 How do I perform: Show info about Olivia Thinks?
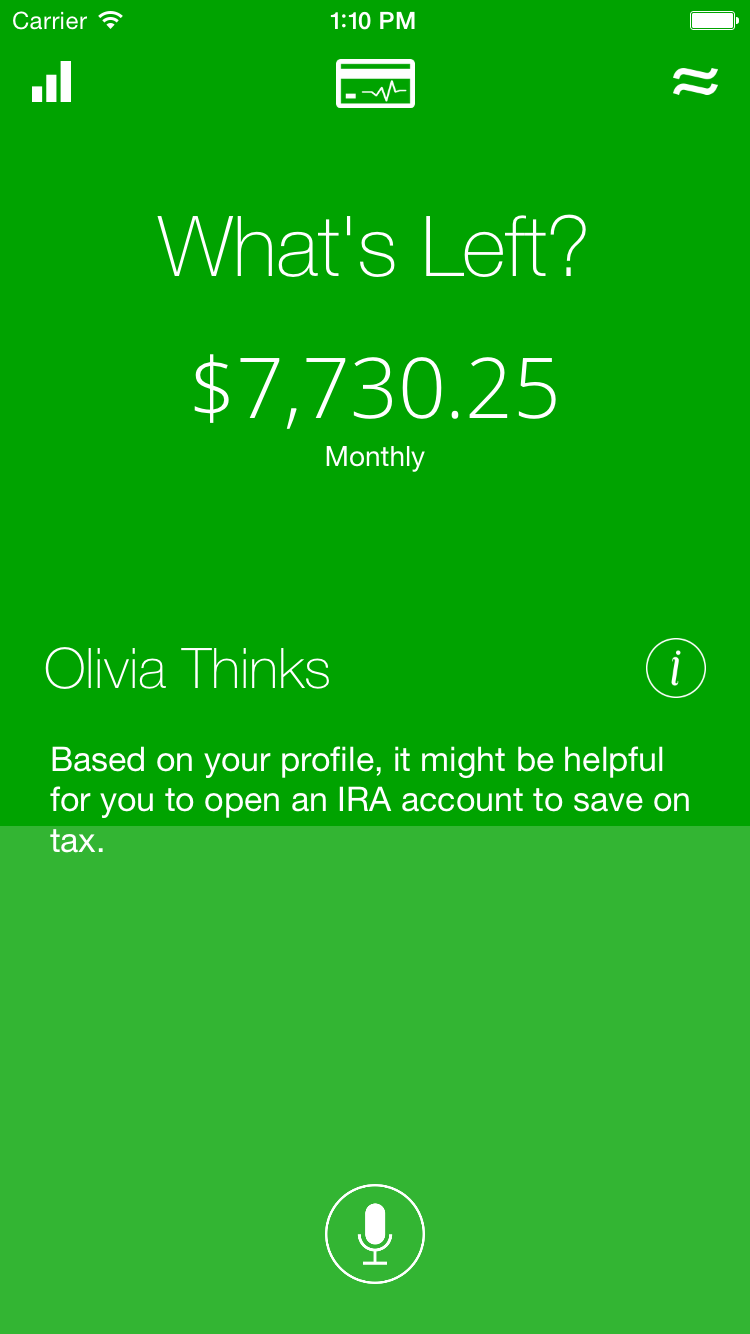[x=676, y=668]
